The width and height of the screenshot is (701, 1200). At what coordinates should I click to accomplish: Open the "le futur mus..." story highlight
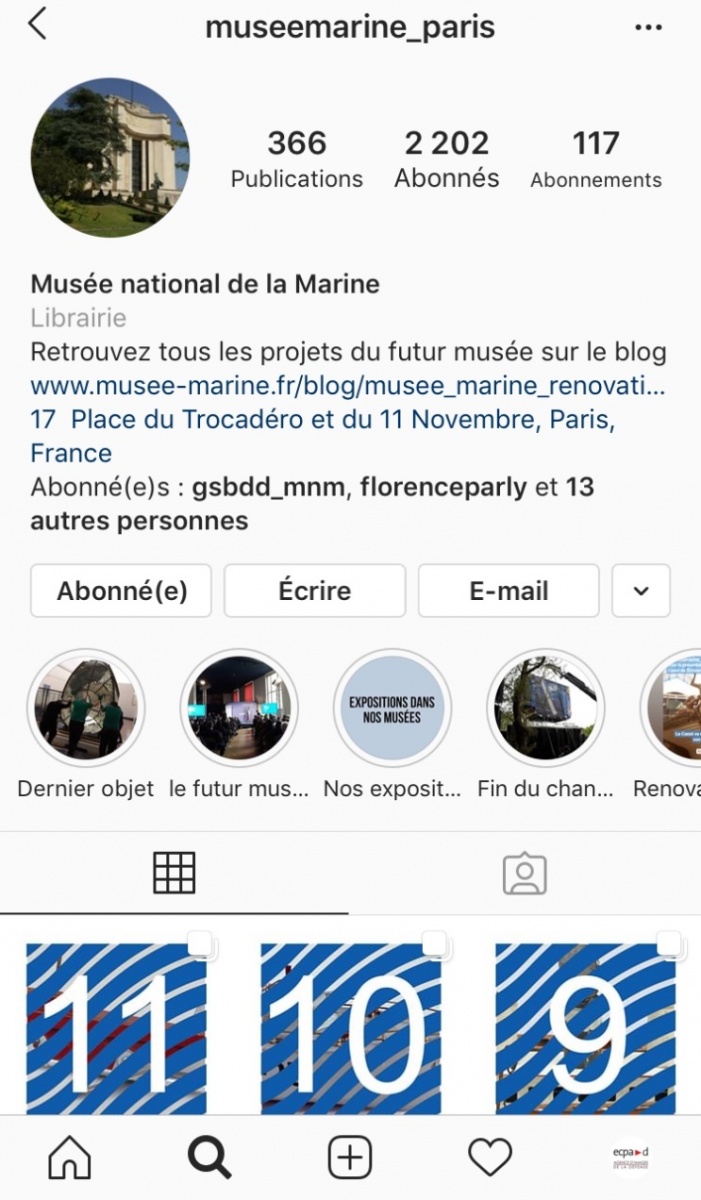click(x=239, y=707)
